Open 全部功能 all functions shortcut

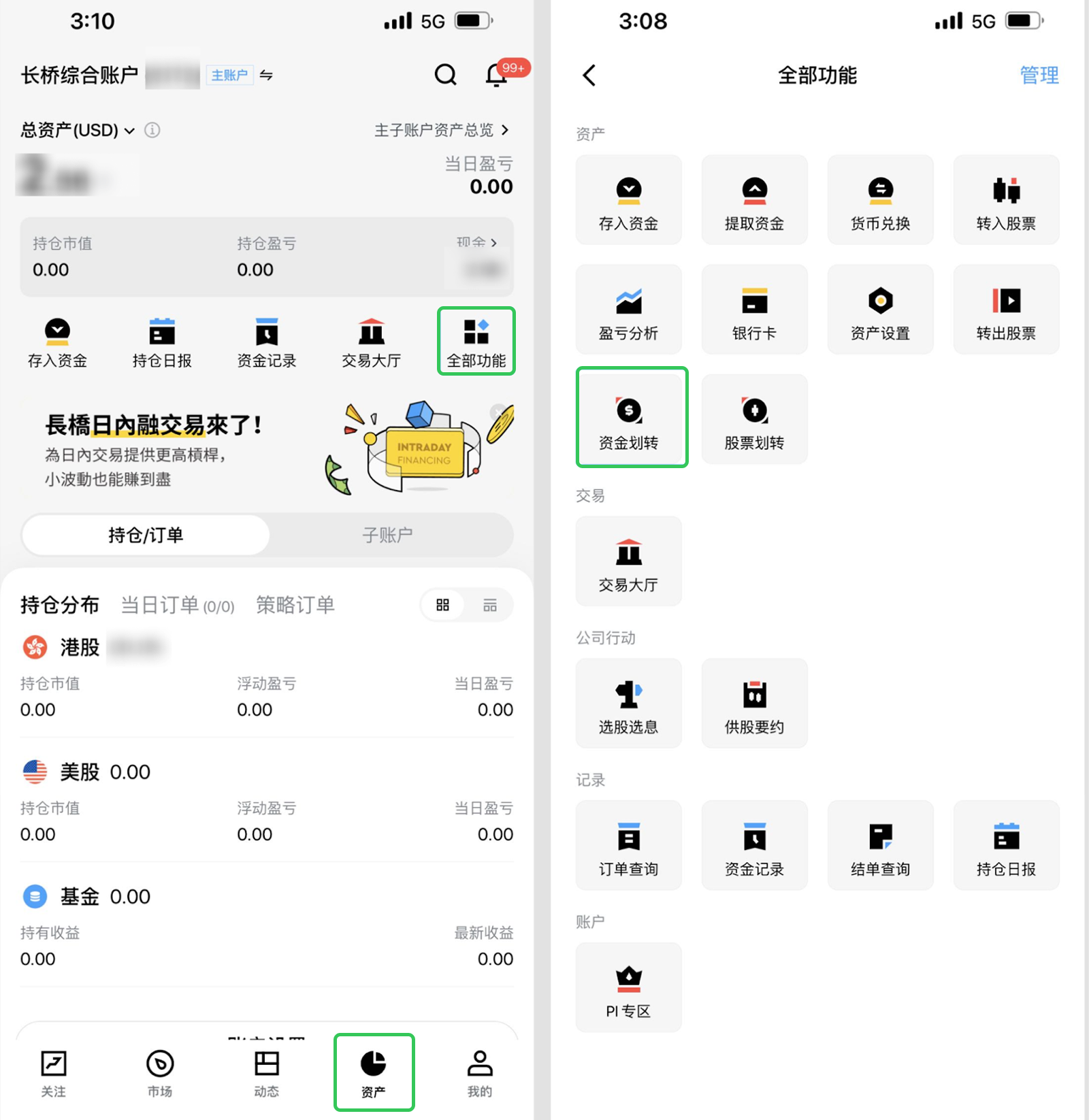(x=476, y=342)
